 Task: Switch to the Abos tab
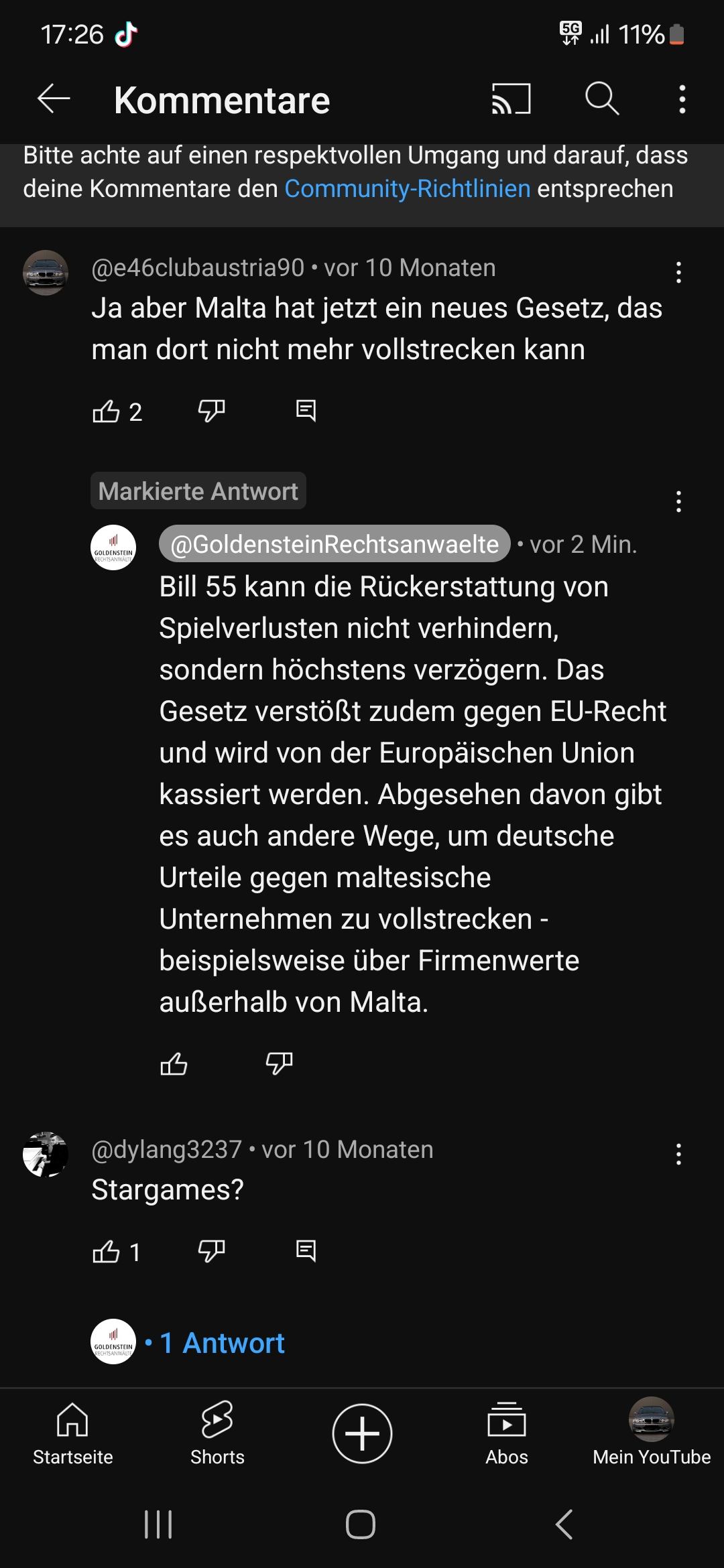pos(507,1433)
